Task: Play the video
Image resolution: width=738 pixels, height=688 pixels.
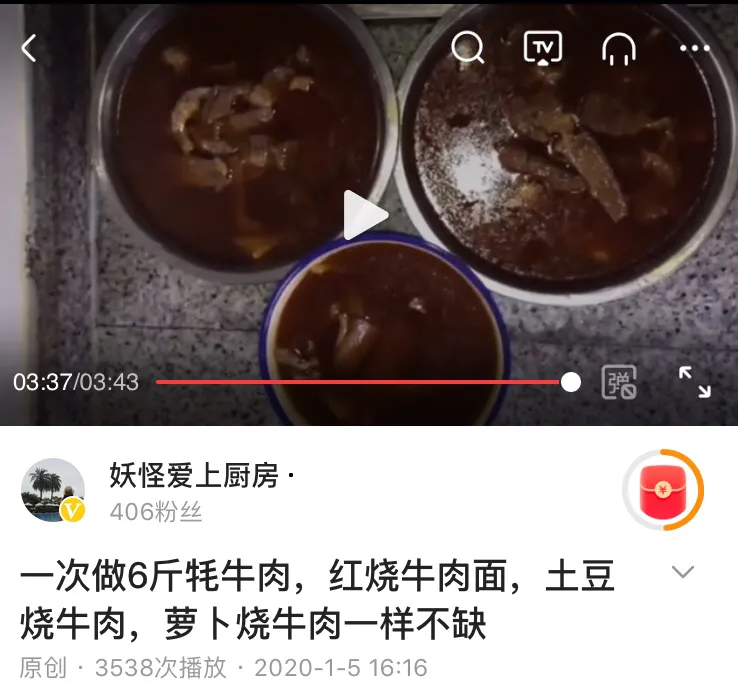Action: pyautogui.click(x=366, y=215)
